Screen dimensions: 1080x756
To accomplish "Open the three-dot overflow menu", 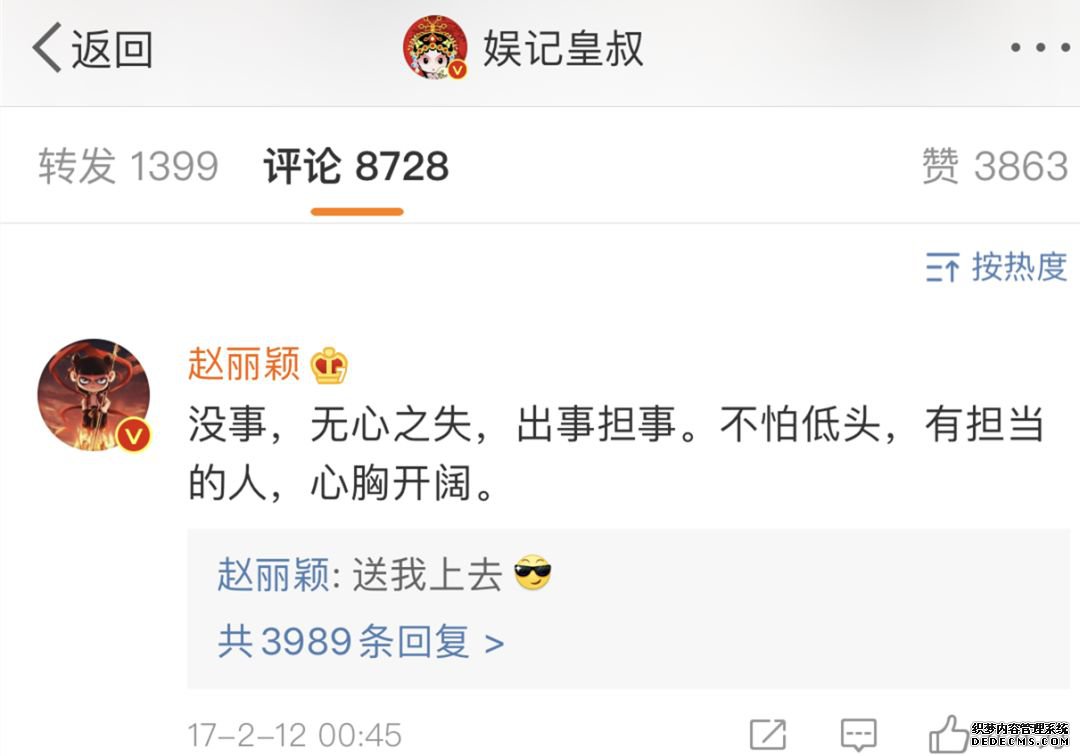I will (1041, 48).
